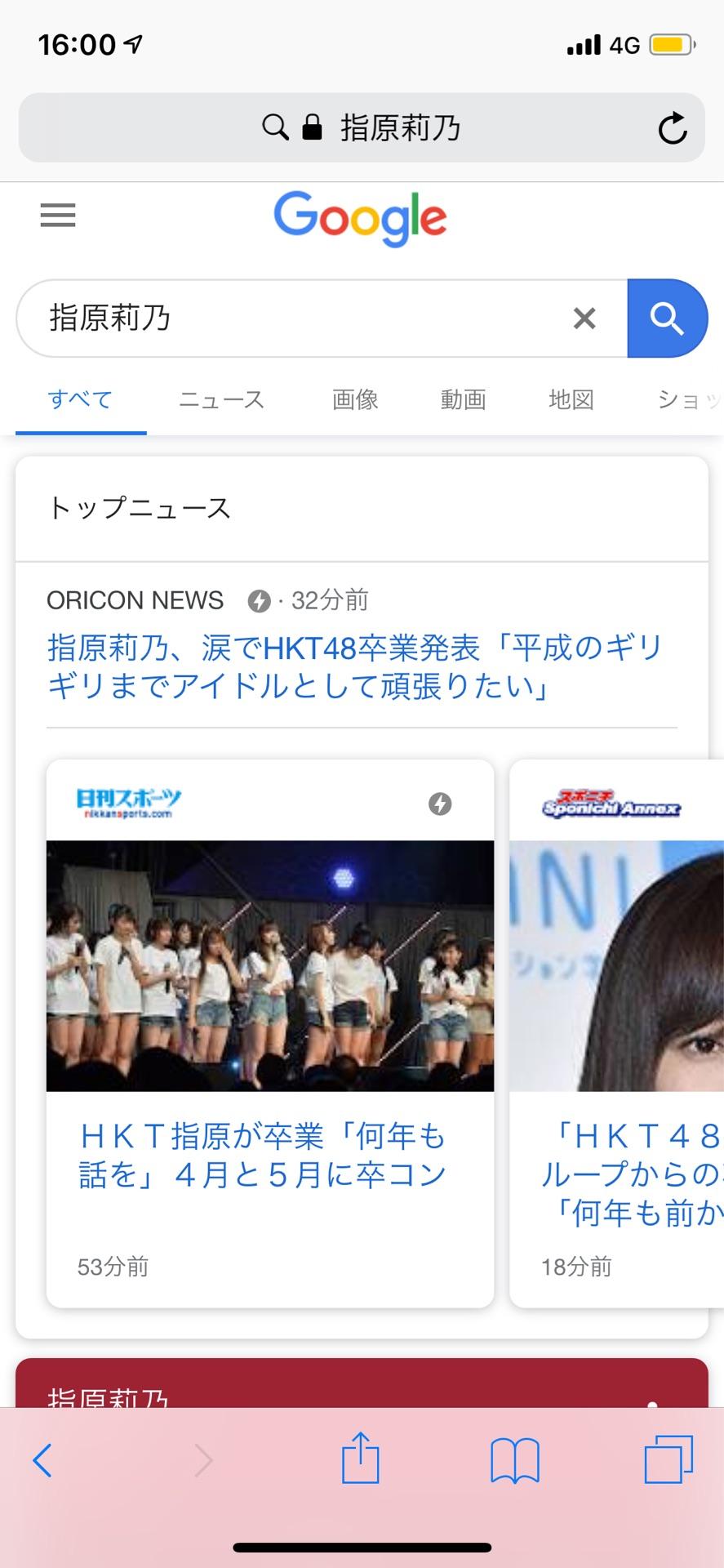Image resolution: width=724 pixels, height=1568 pixels.
Task: Show all open Safari tabs
Action: [x=668, y=1459]
